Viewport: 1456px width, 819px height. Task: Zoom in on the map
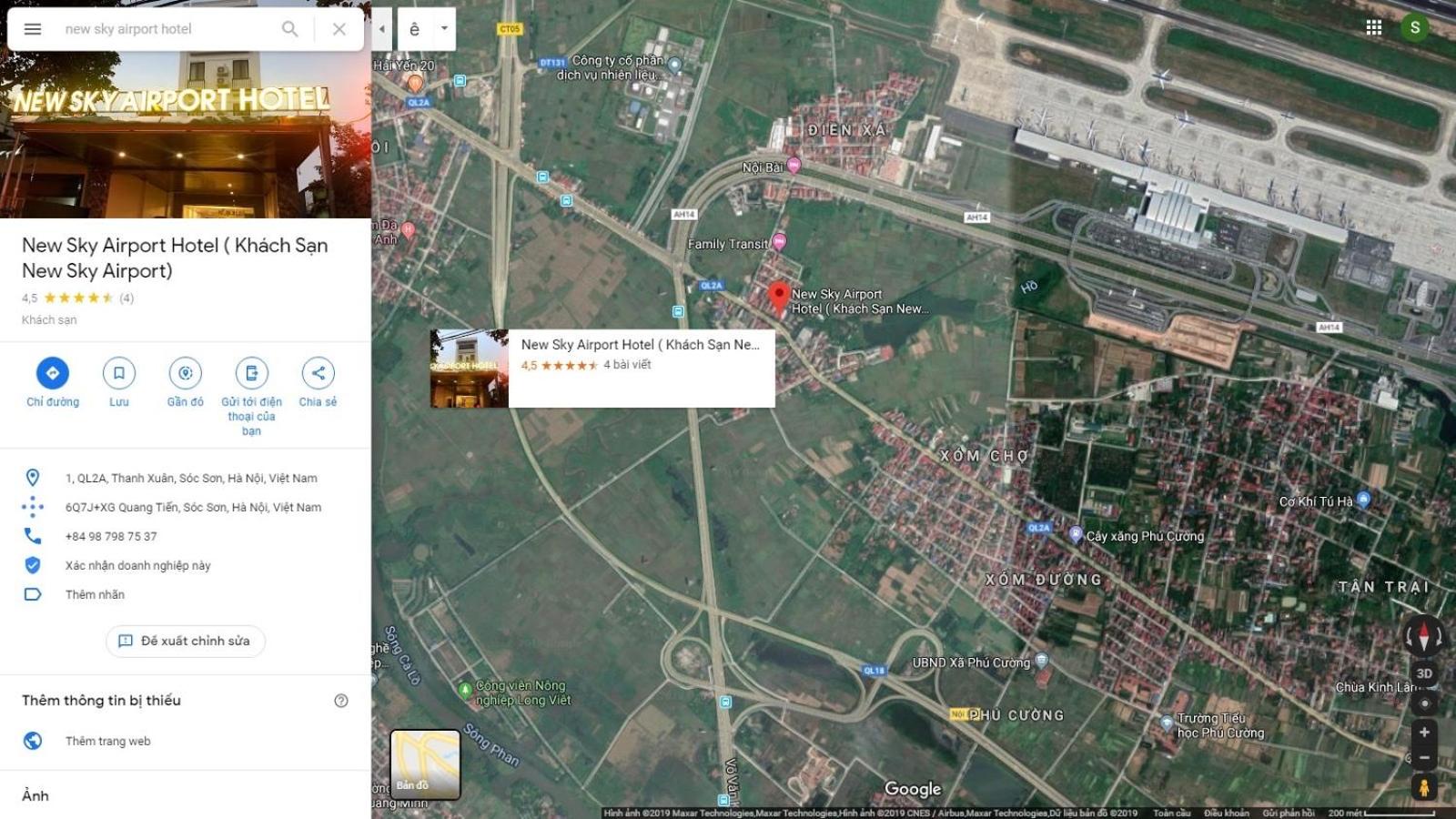(1424, 732)
